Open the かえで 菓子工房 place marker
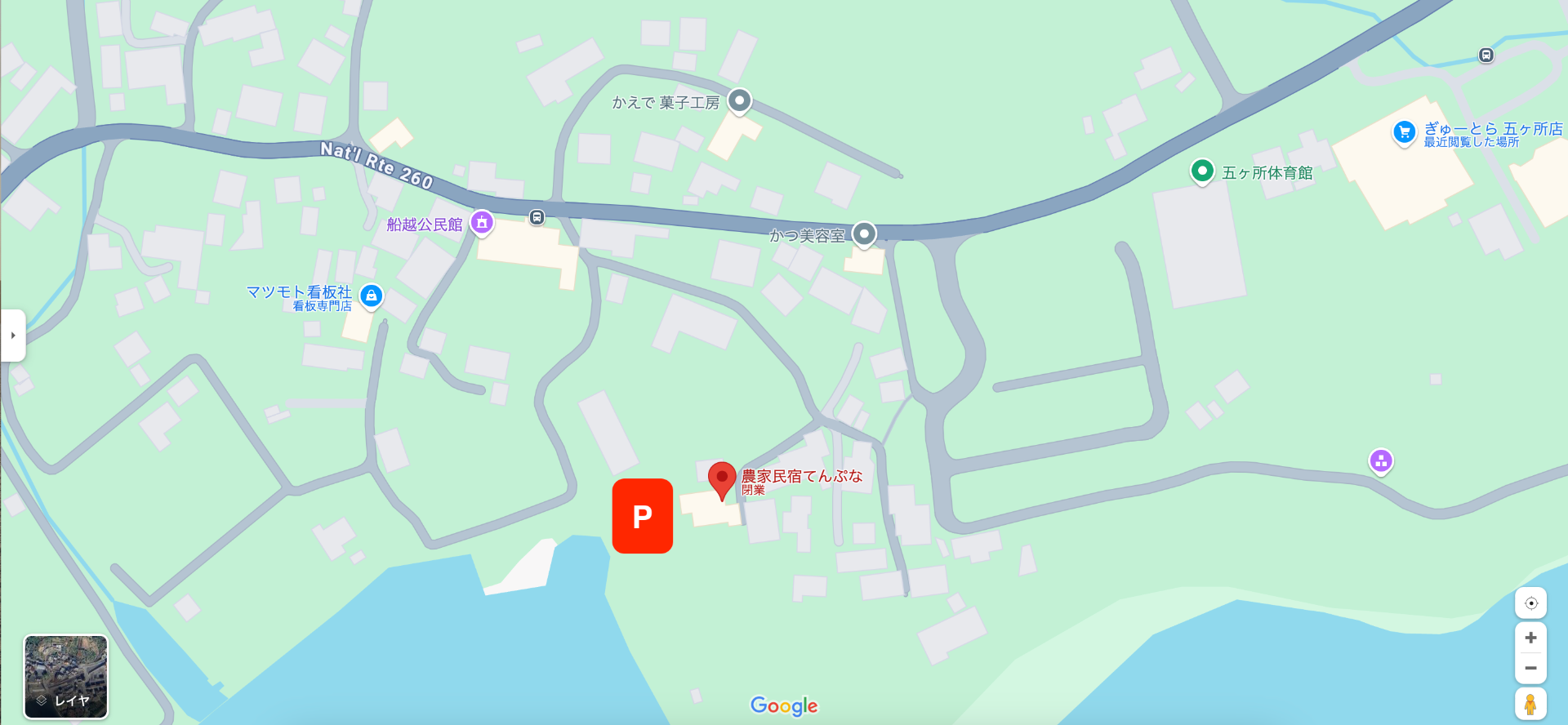This screenshot has width=1568, height=725. click(x=739, y=101)
